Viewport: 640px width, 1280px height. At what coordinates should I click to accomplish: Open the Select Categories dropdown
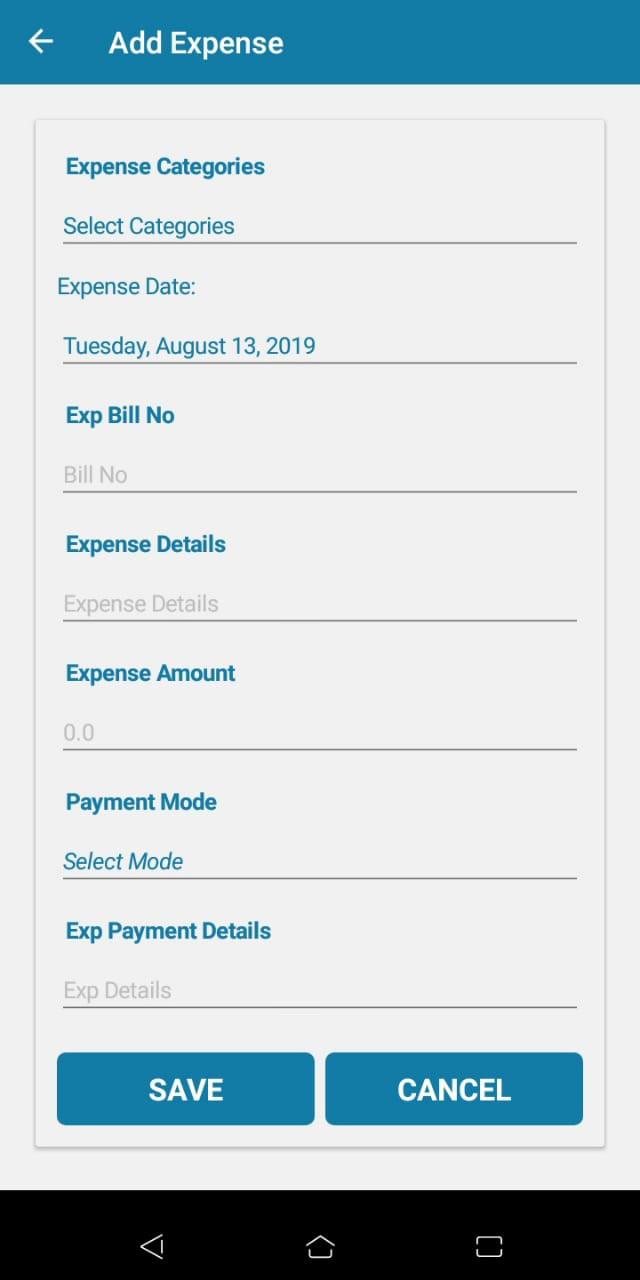[319, 226]
